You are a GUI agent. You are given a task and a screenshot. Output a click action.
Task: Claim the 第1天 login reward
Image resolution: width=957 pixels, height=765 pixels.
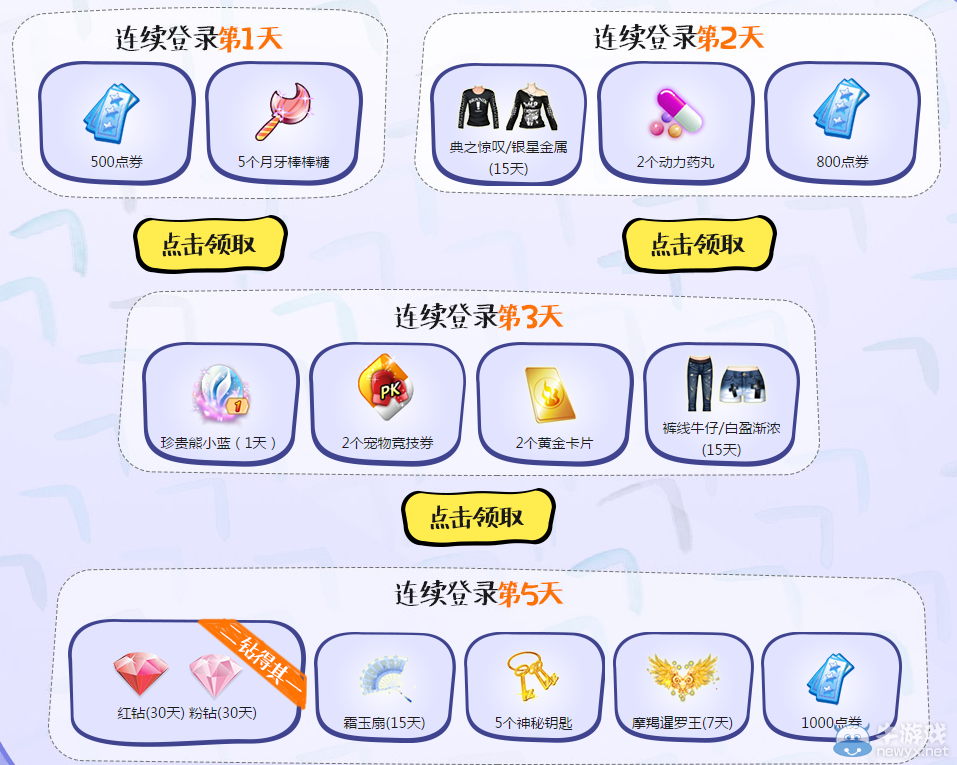coord(210,245)
